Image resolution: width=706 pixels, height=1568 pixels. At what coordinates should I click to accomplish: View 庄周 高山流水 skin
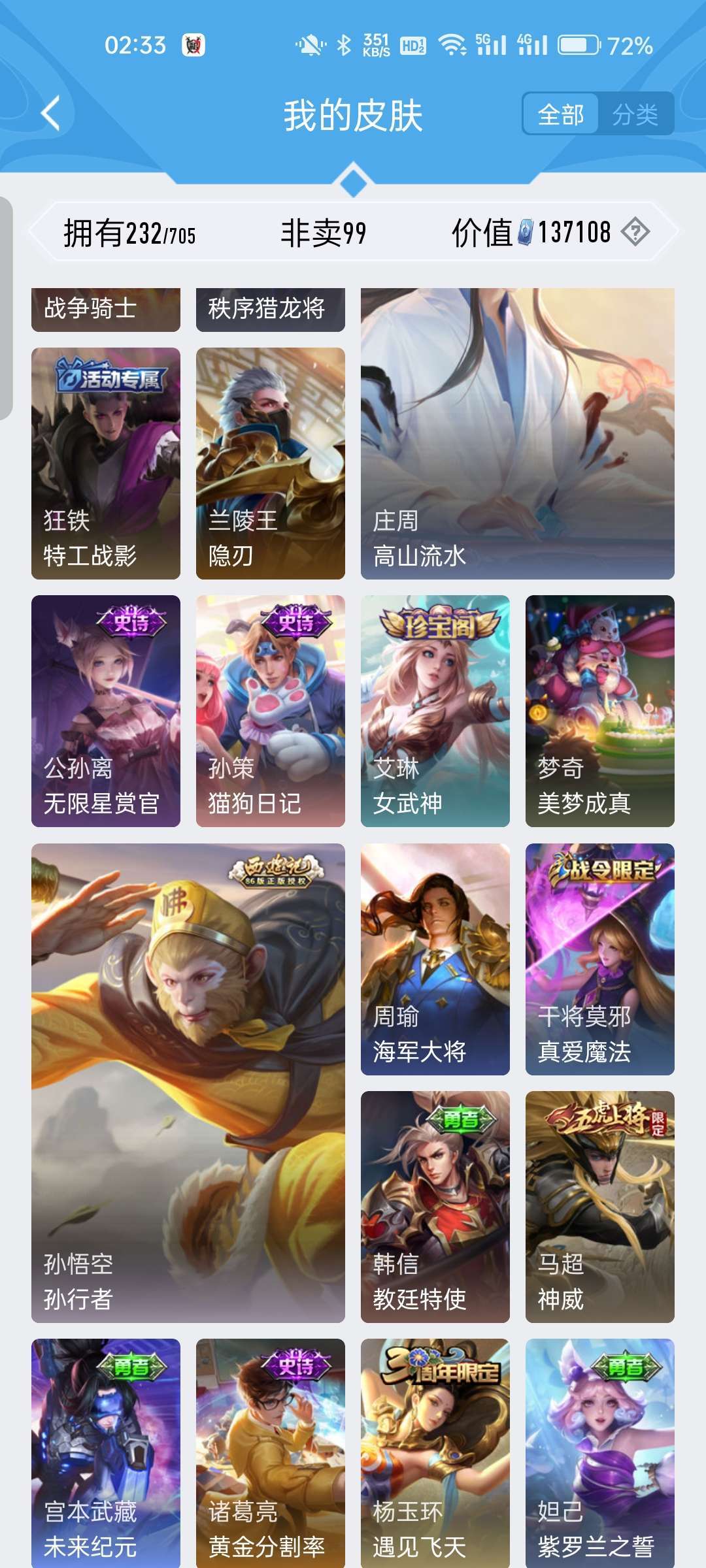coord(518,434)
